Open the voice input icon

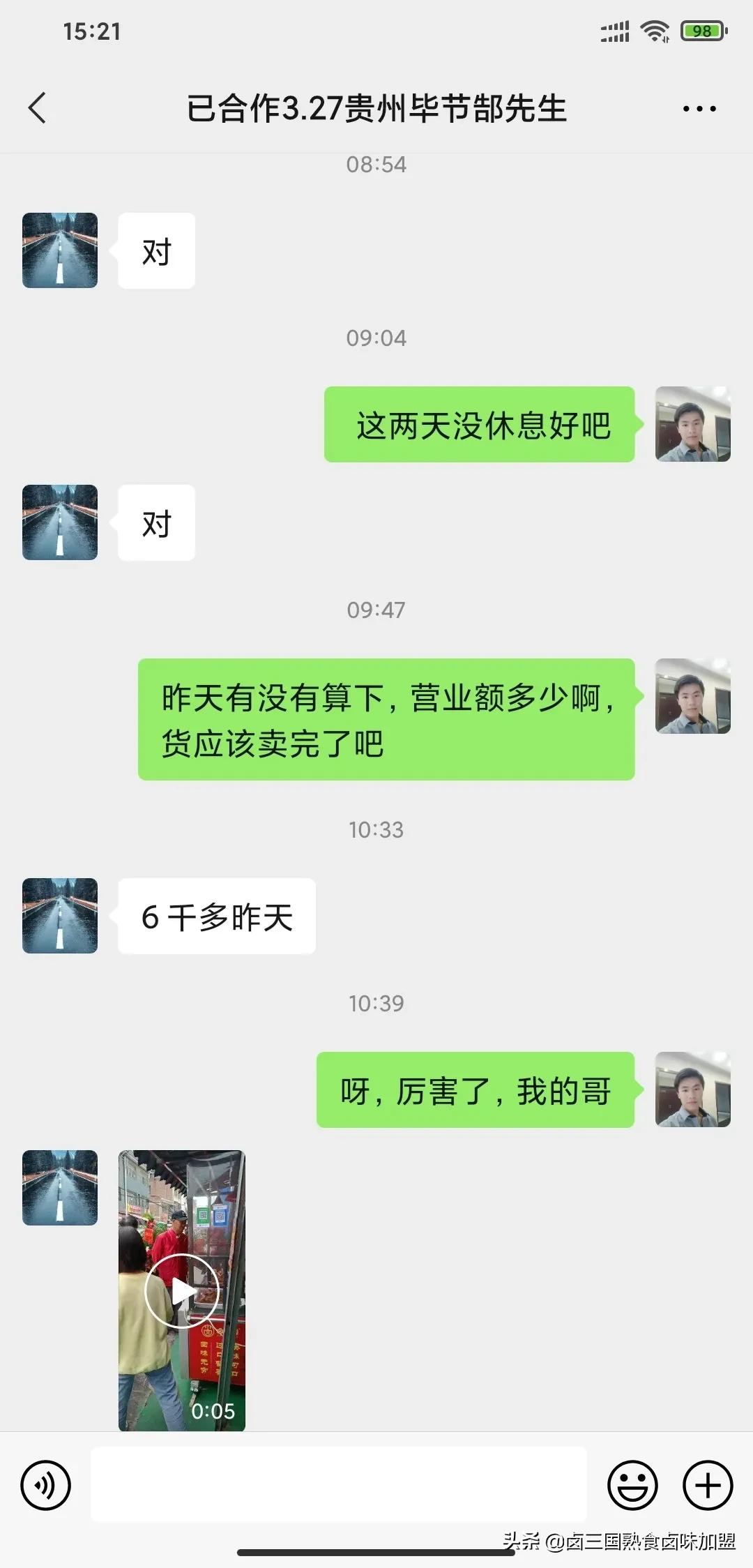45,1486
